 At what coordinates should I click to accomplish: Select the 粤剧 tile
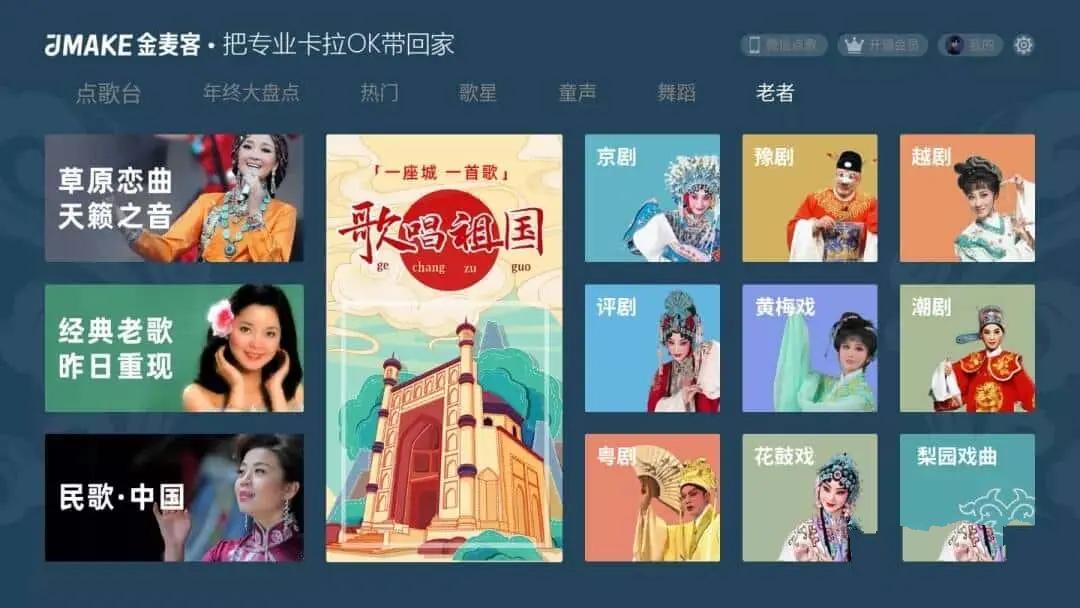pos(652,497)
